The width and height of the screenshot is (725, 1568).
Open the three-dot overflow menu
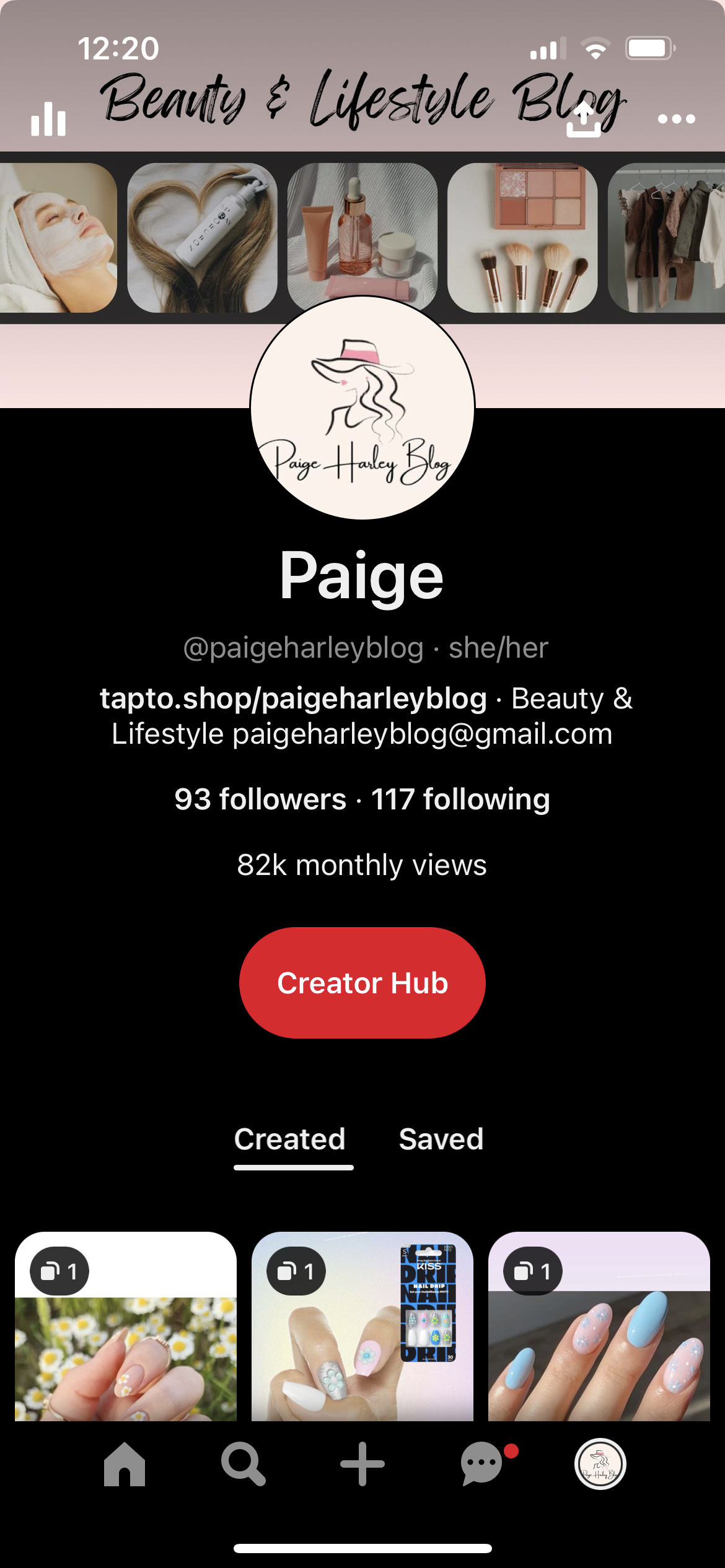click(676, 119)
